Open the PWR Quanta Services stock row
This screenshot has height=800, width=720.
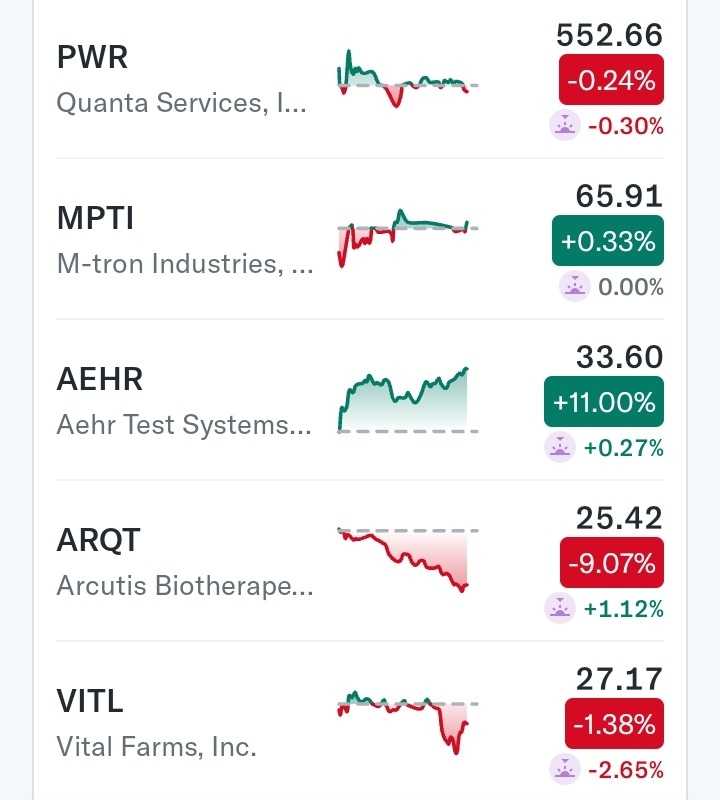pos(182,80)
